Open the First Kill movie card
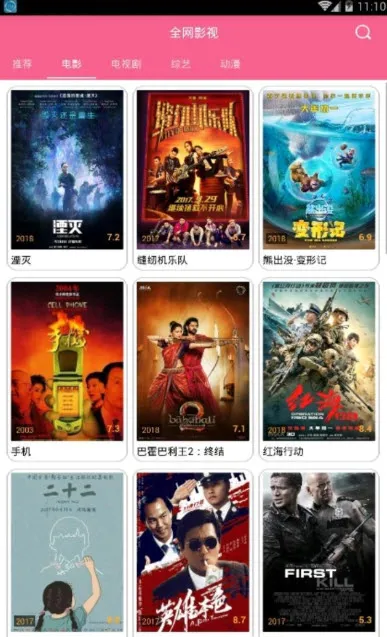This screenshot has height=637, width=387. click(x=319, y=553)
